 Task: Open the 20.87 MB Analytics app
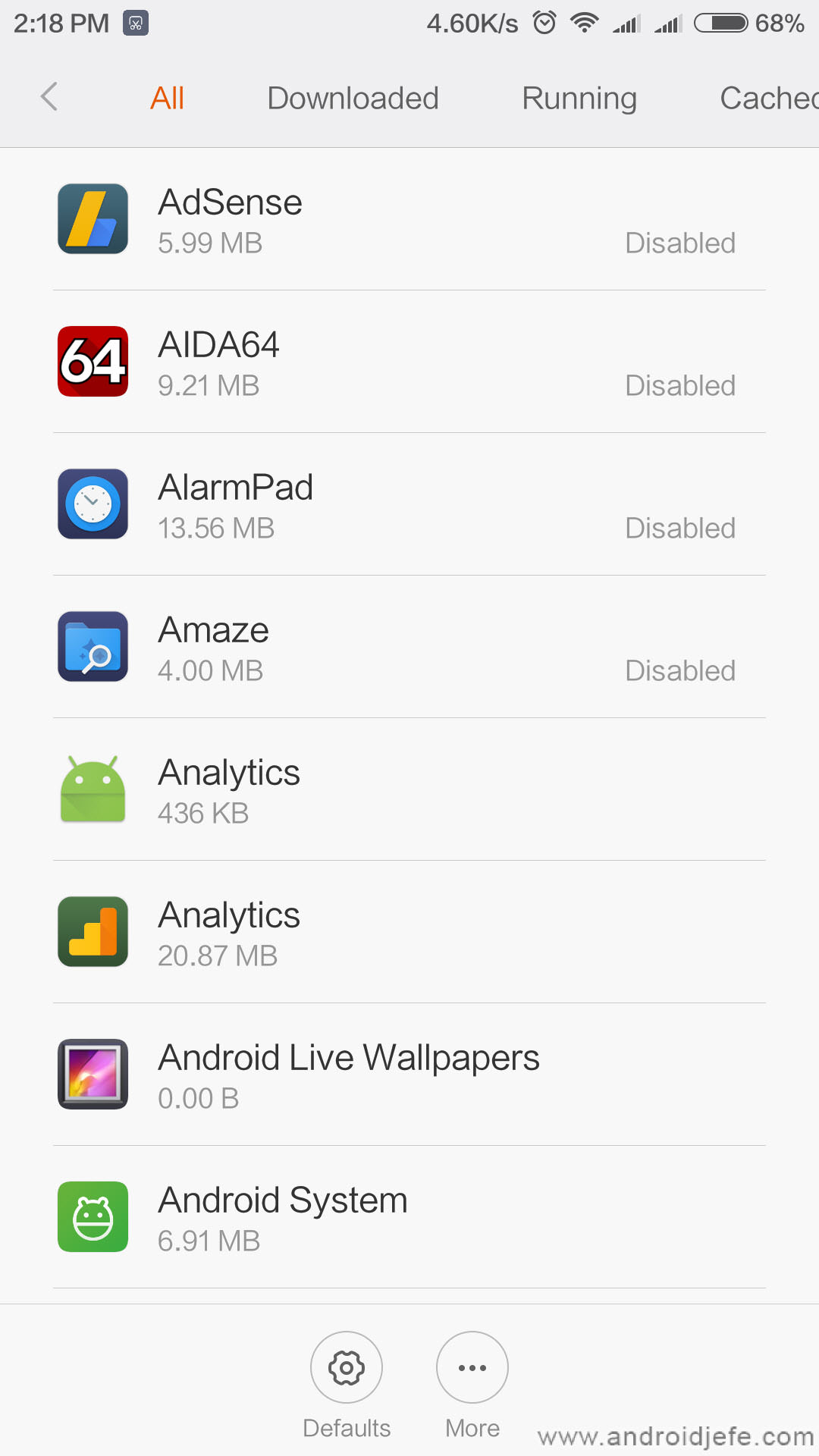pyautogui.click(x=409, y=932)
